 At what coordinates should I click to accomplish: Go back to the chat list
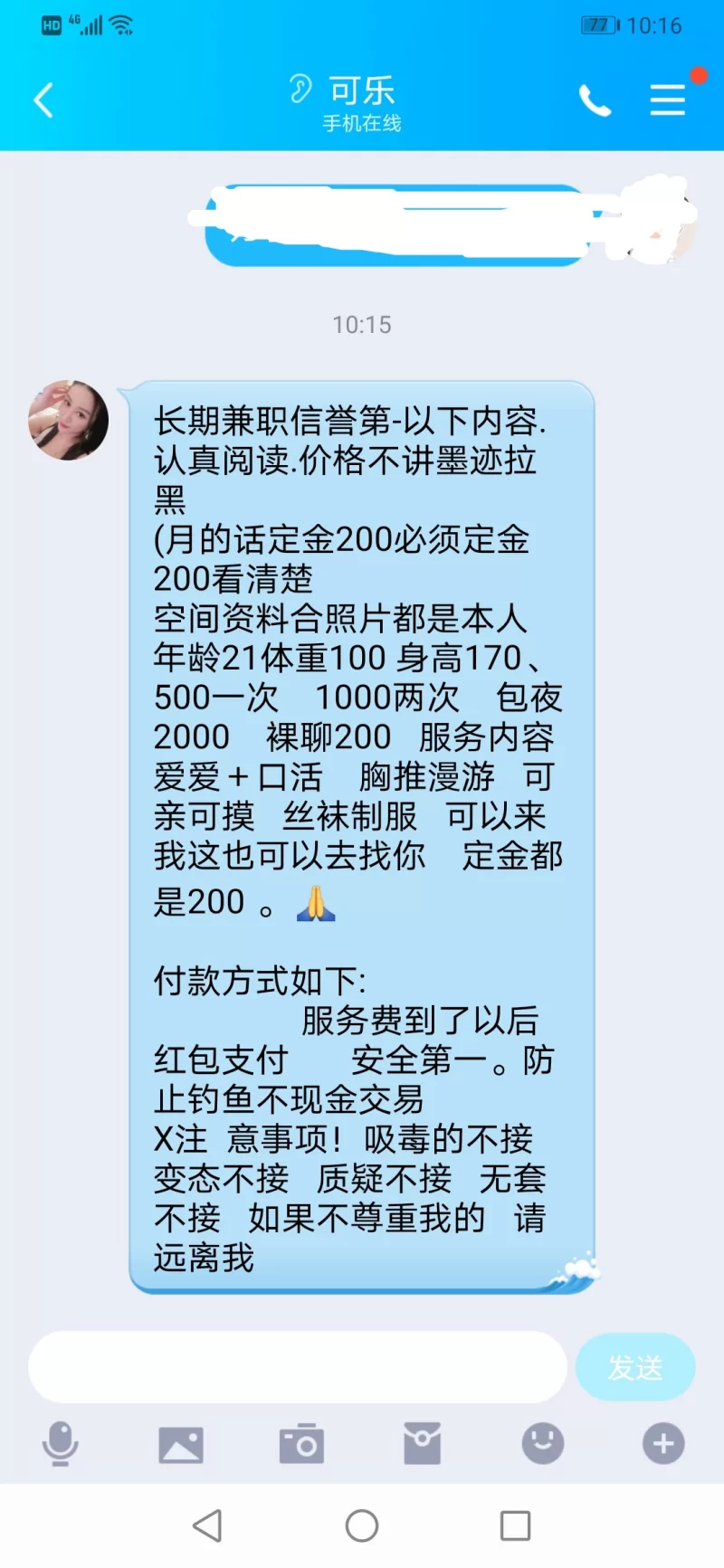coord(43,100)
